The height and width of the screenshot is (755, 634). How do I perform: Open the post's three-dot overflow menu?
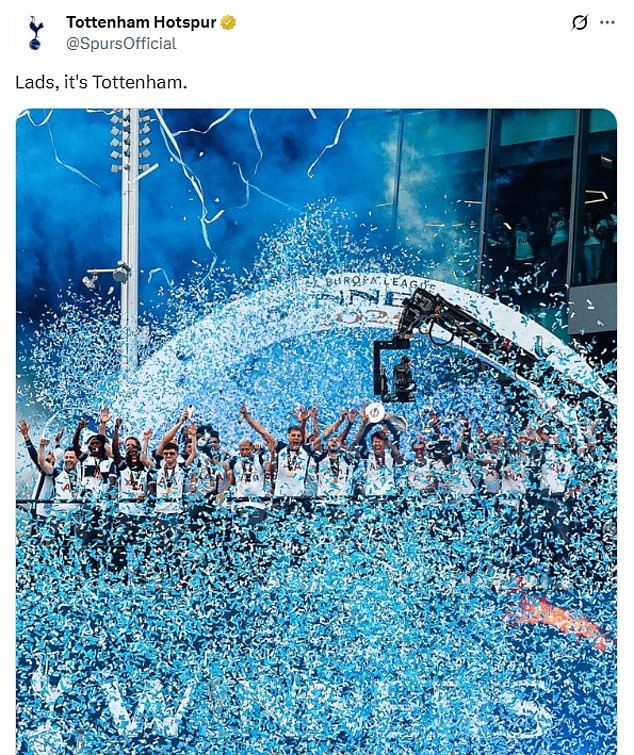[x=607, y=23]
